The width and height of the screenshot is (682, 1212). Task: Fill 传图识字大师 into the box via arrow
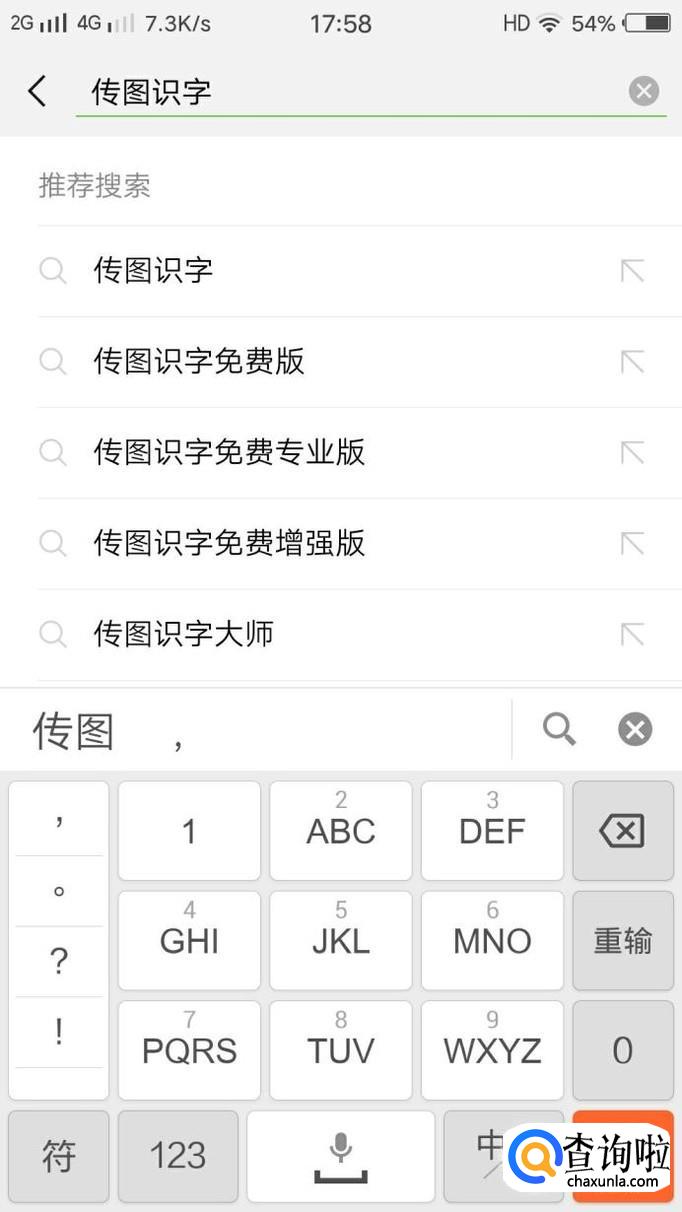632,634
